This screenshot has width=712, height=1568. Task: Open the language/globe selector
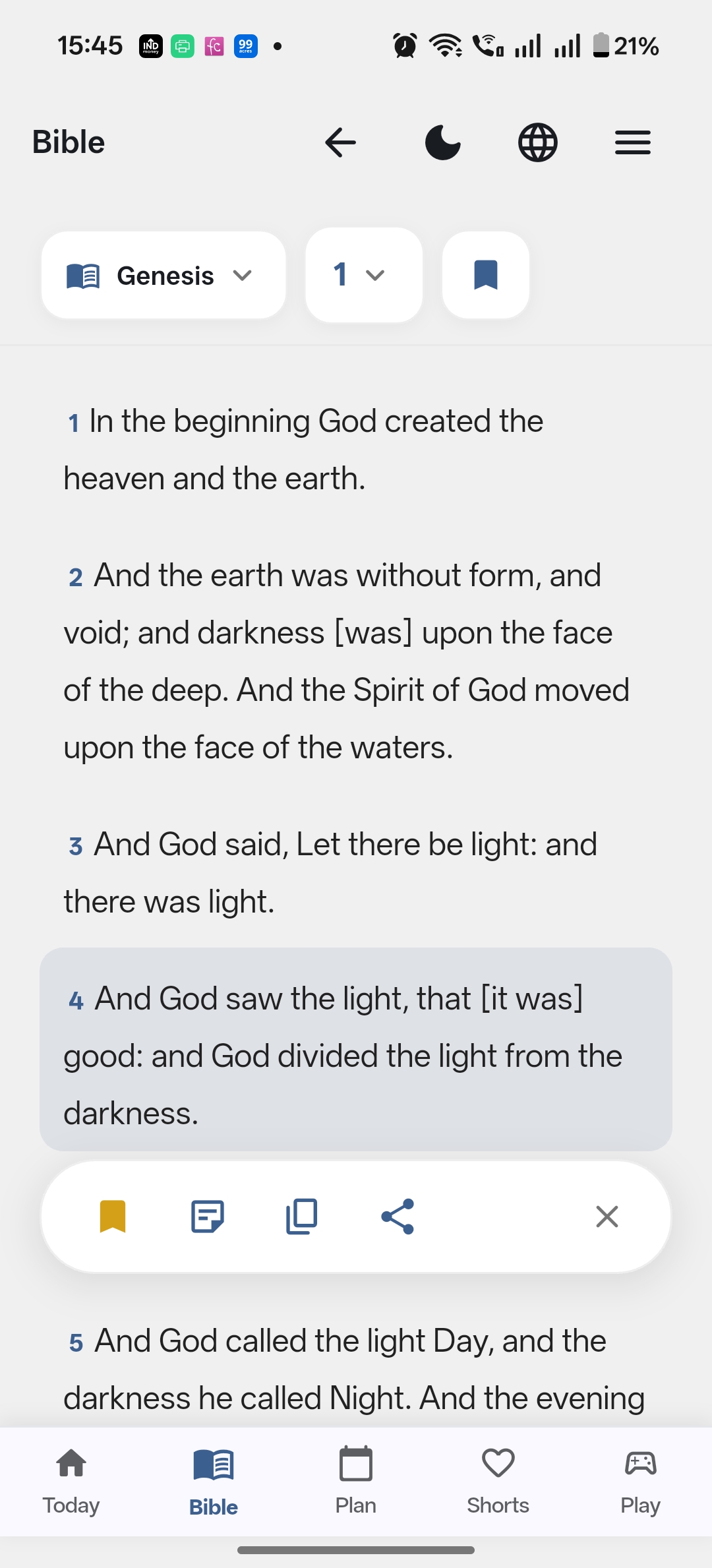click(x=537, y=142)
